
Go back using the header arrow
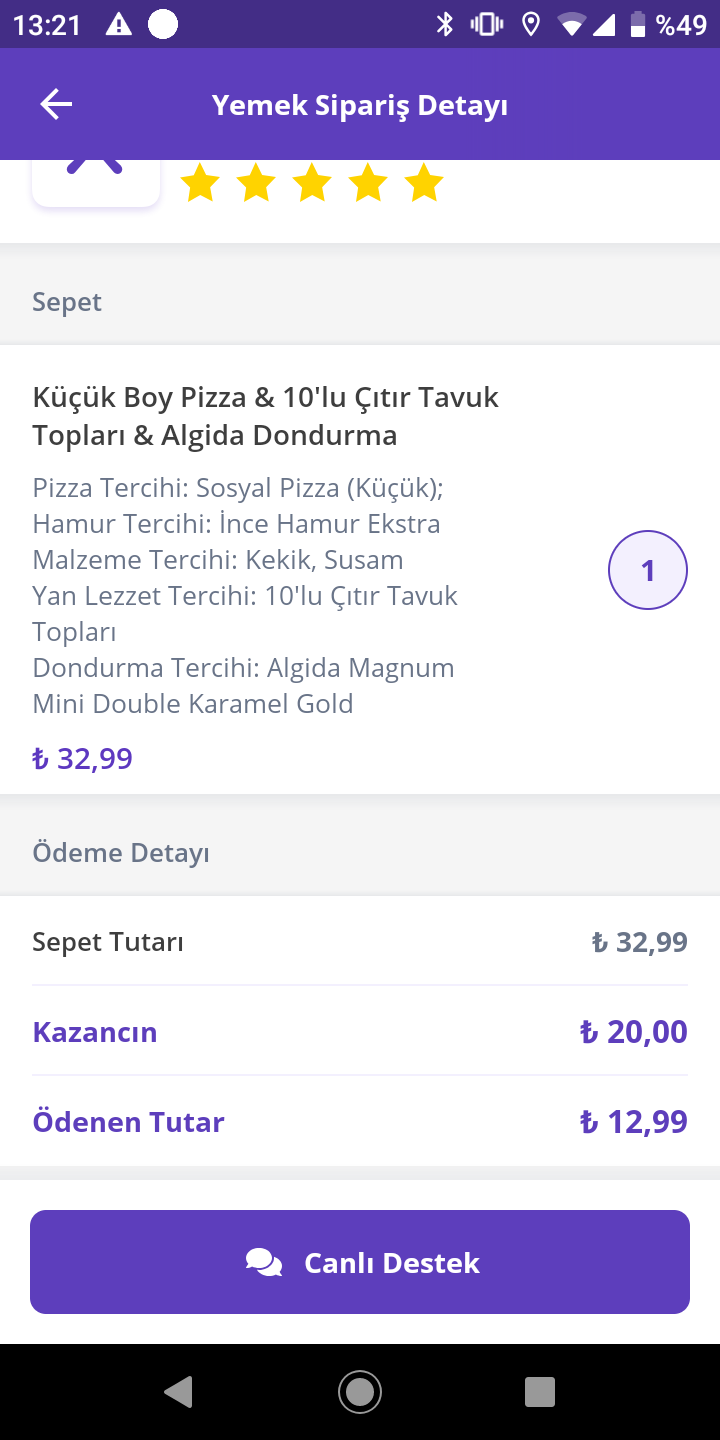[x=56, y=104]
